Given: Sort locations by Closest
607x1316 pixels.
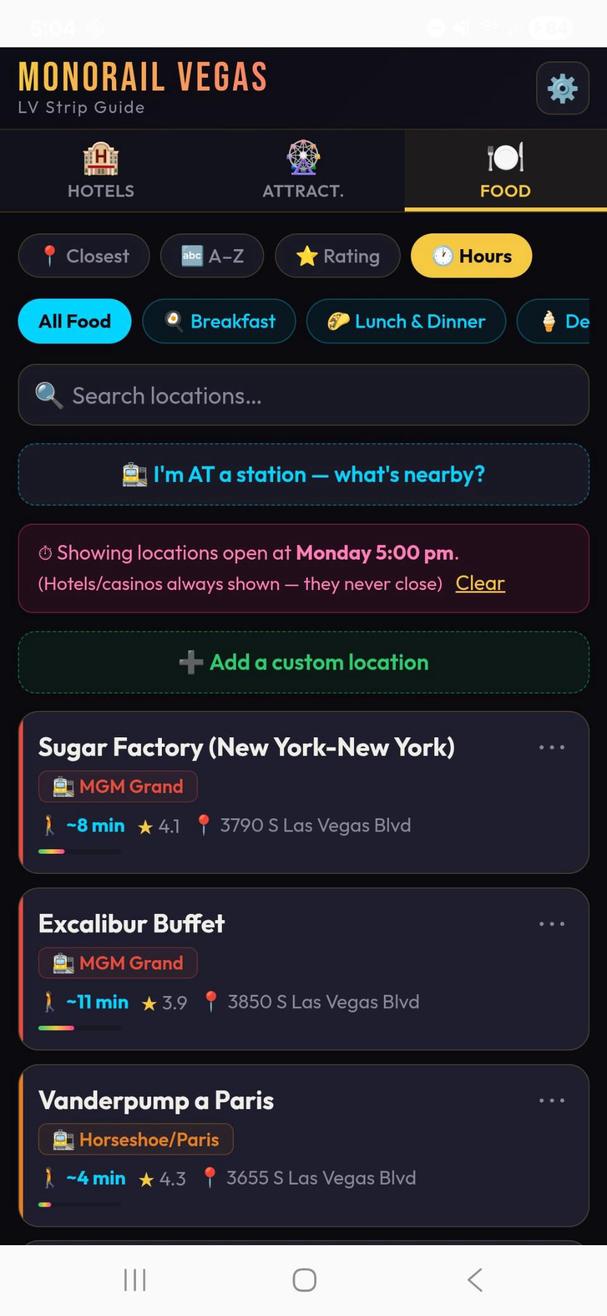Looking at the screenshot, I should (84, 256).
